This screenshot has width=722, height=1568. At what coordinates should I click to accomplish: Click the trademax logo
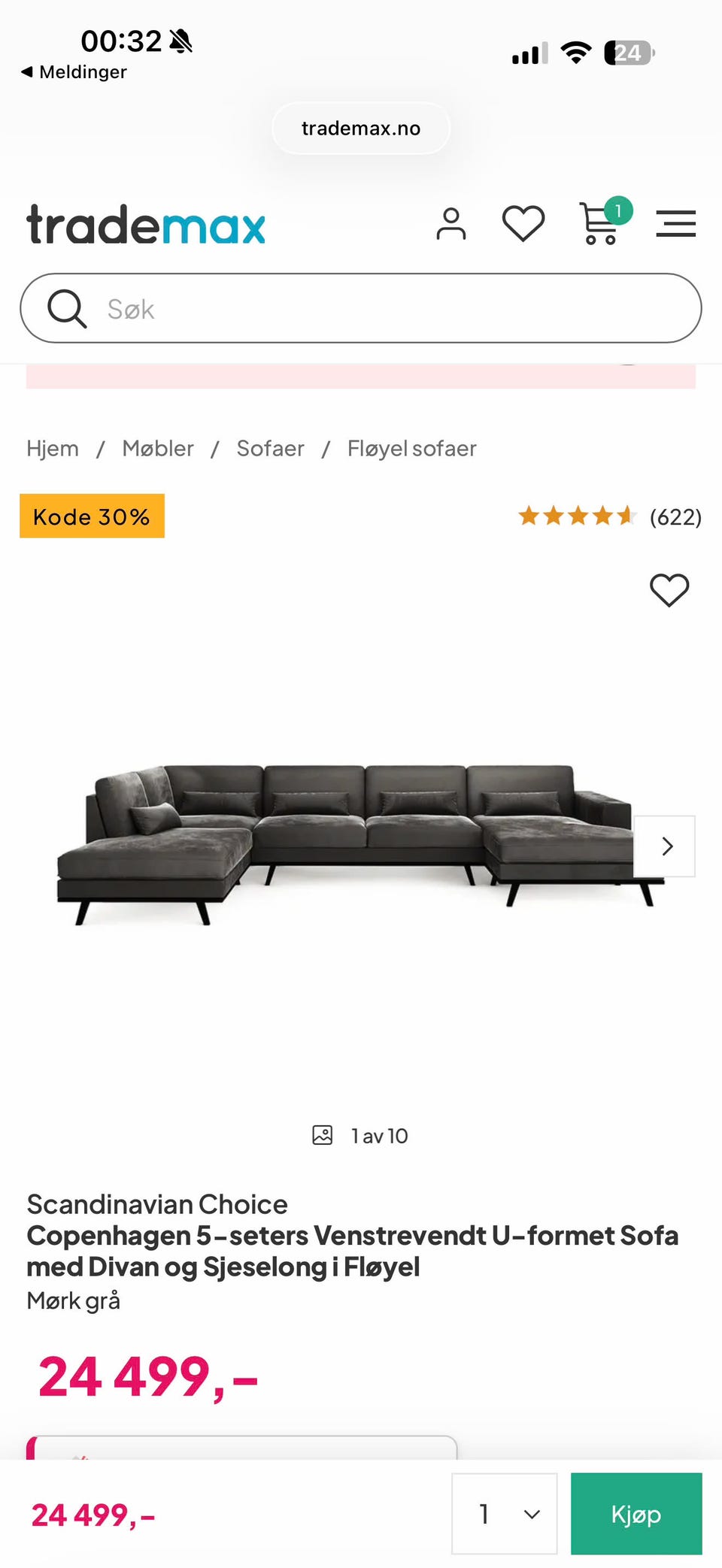click(x=146, y=224)
